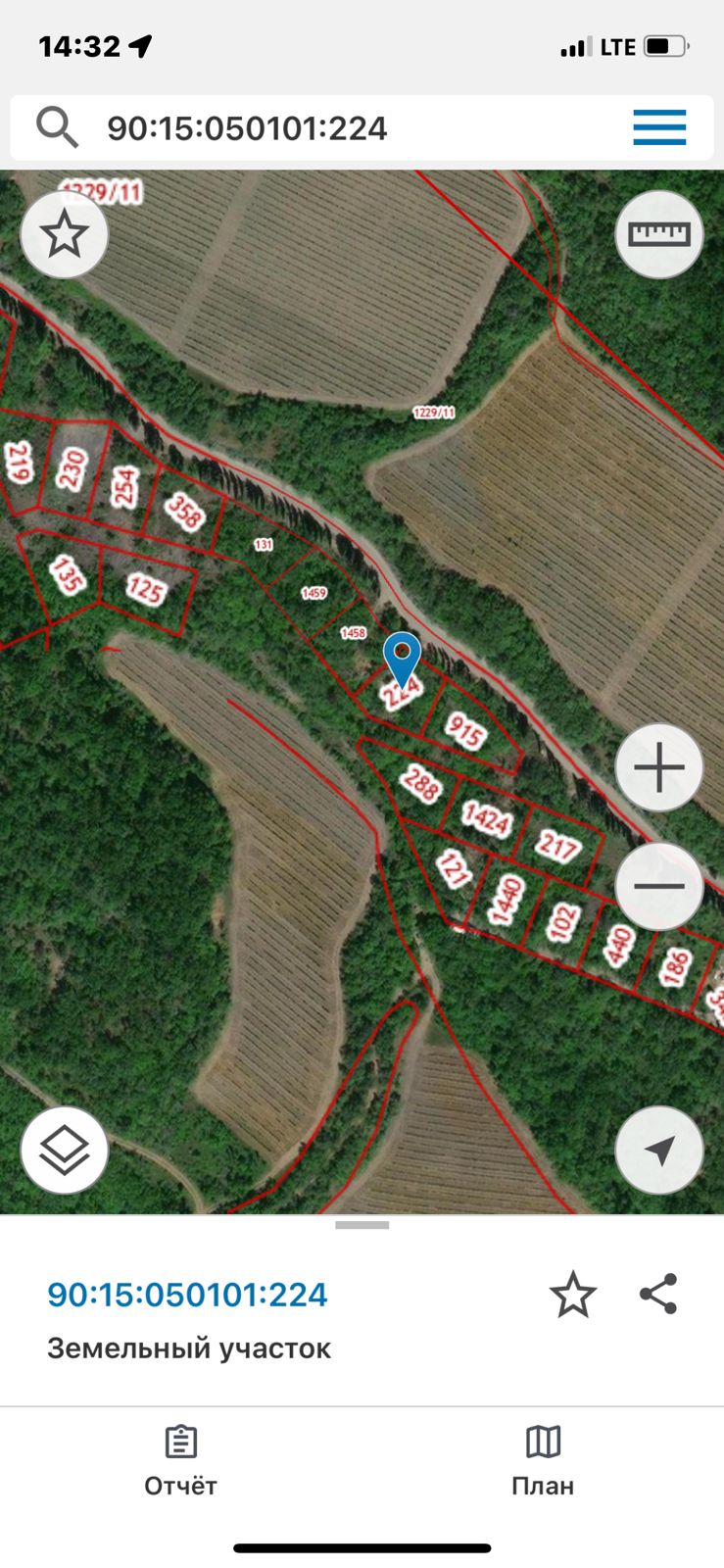Open the map layers selector
724x1568 pixels.
point(65,1151)
